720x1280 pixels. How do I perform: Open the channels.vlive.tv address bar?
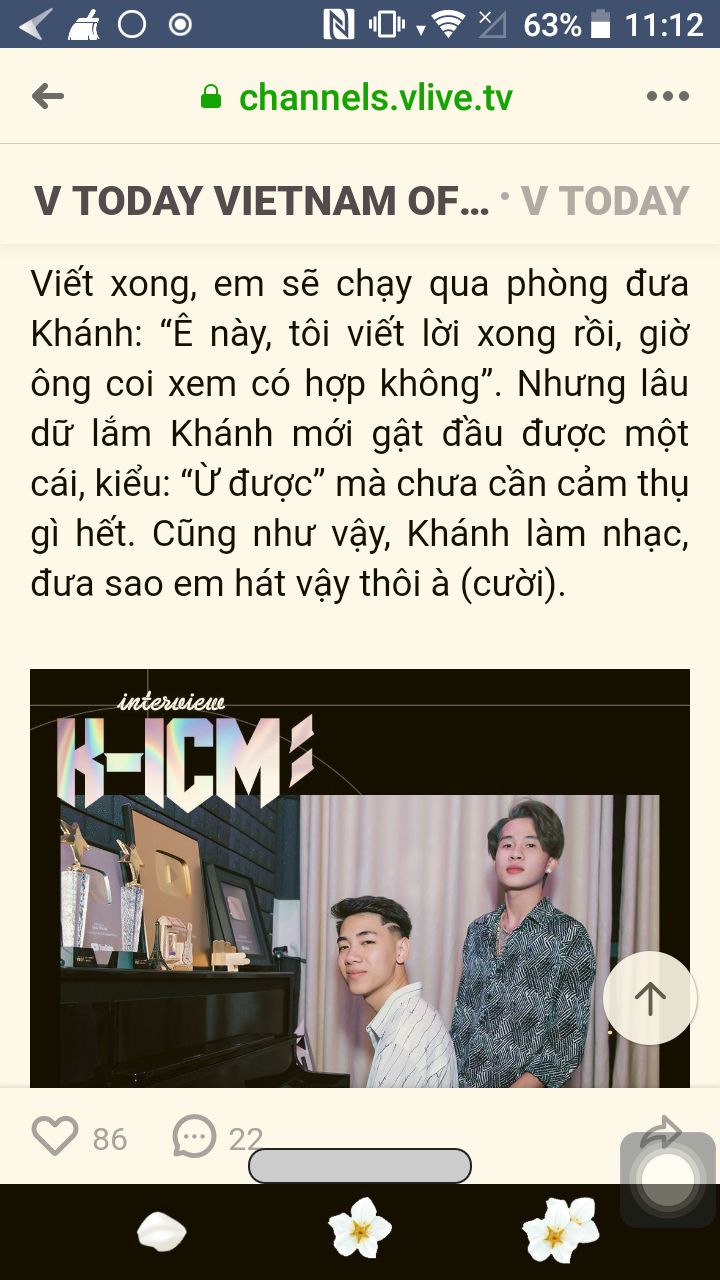click(356, 98)
